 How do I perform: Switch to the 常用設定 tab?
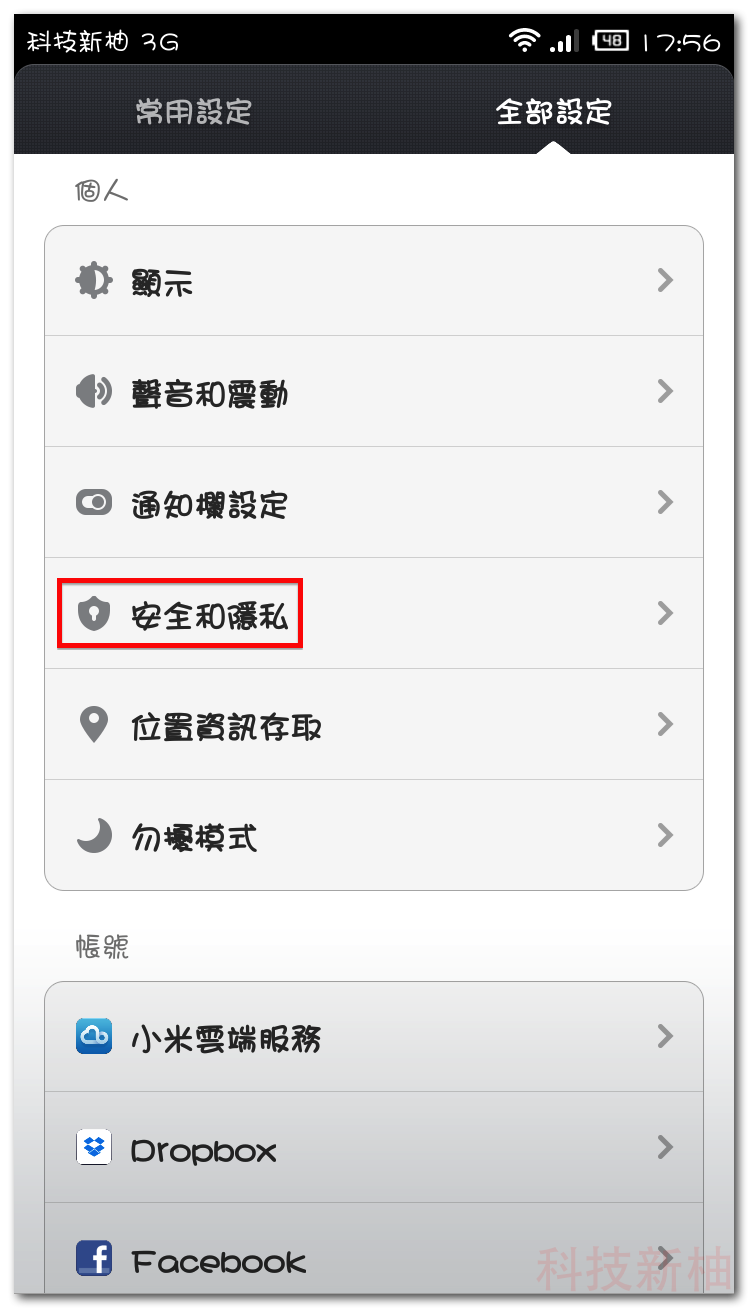(194, 111)
